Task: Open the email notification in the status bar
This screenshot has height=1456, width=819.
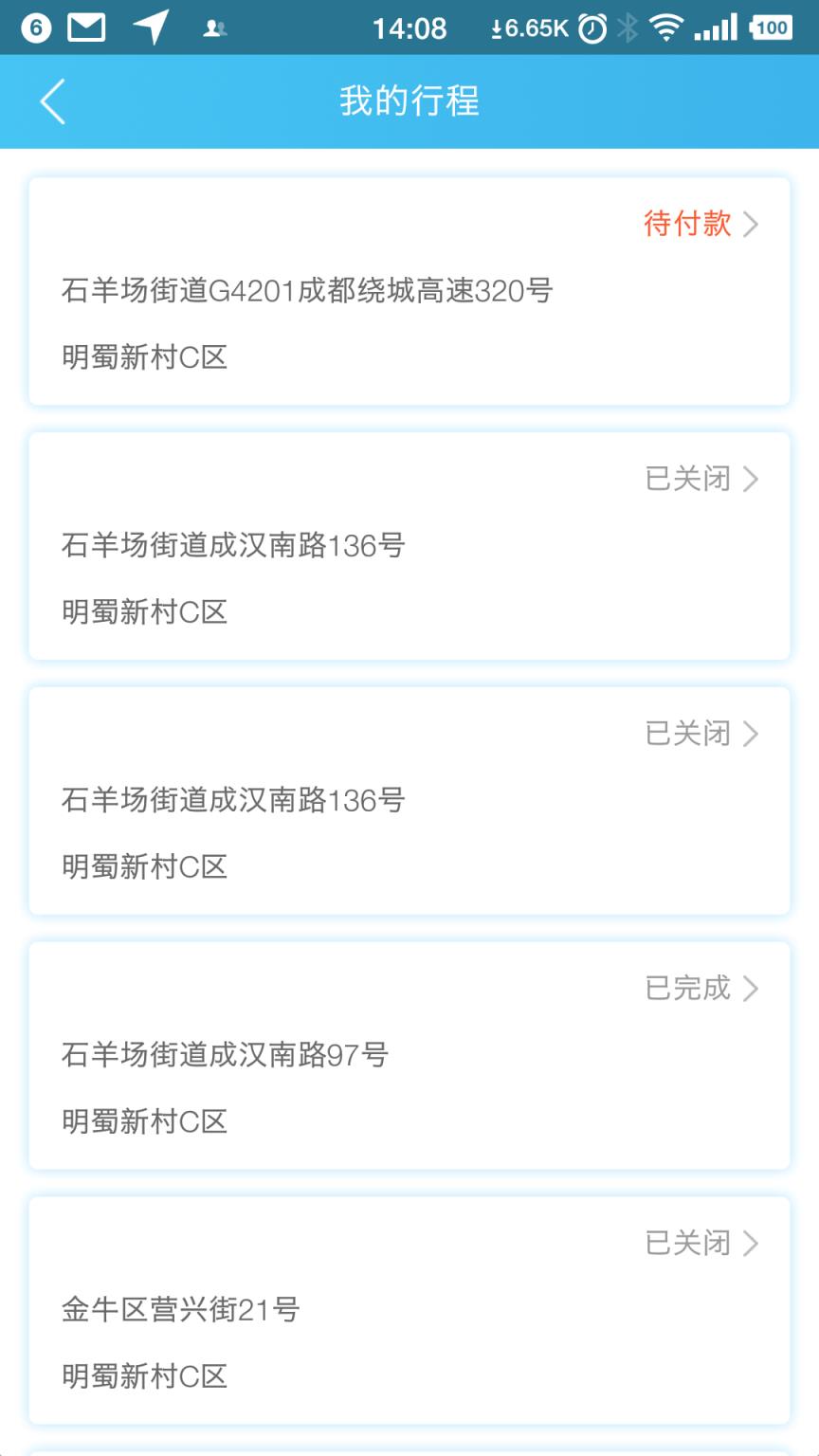Action: [x=86, y=27]
